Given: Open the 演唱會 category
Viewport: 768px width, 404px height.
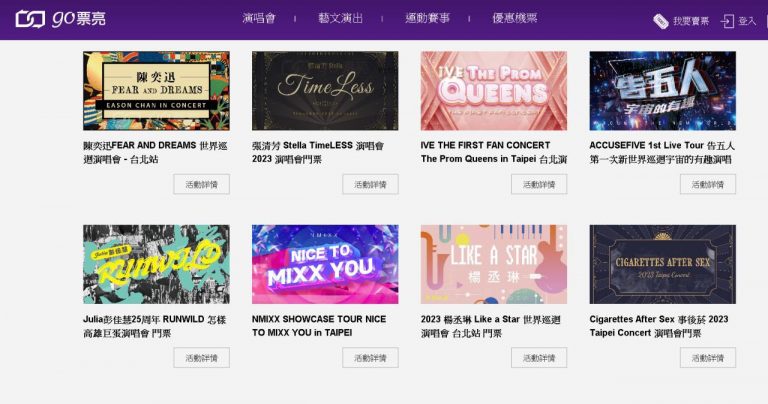Looking at the screenshot, I should 259,18.
